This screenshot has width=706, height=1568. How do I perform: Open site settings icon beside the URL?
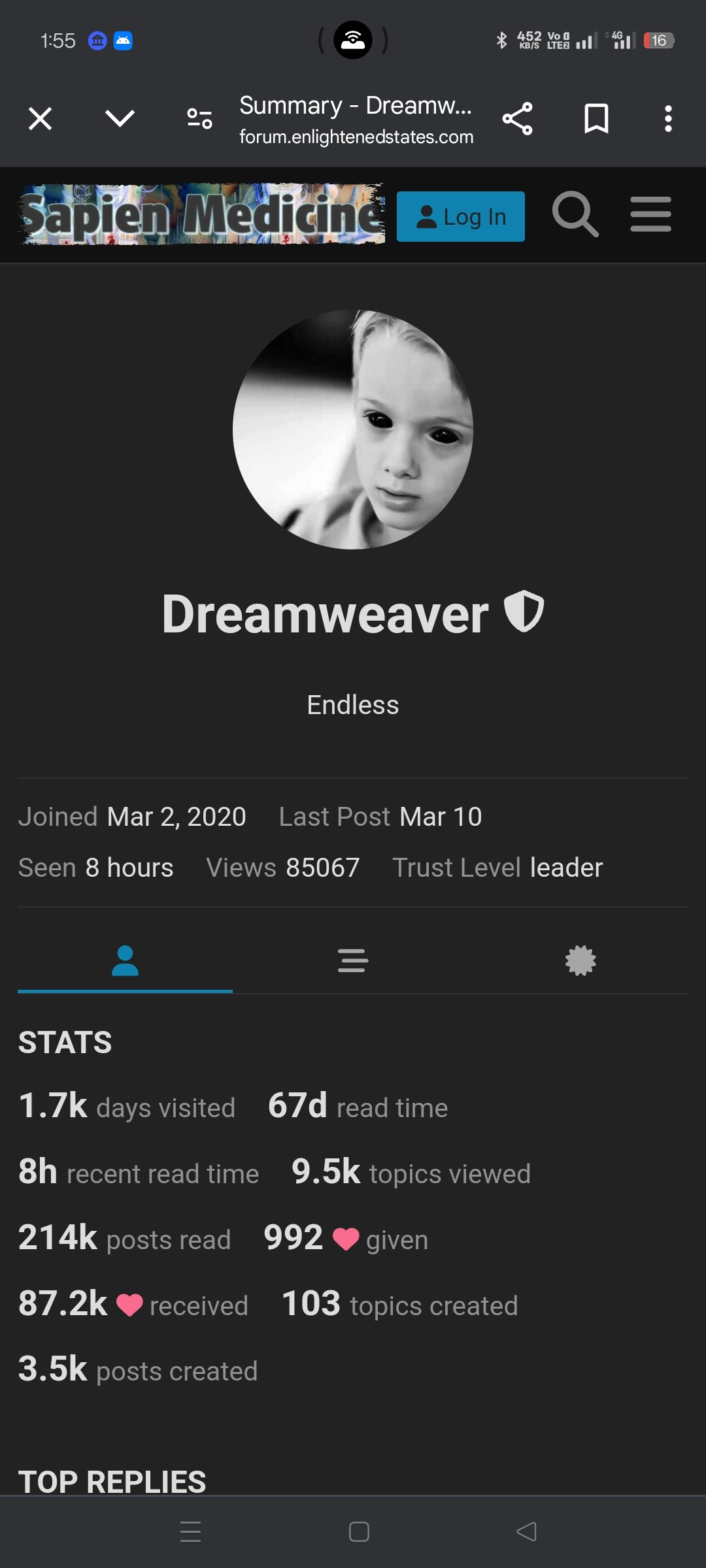(x=199, y=119)
